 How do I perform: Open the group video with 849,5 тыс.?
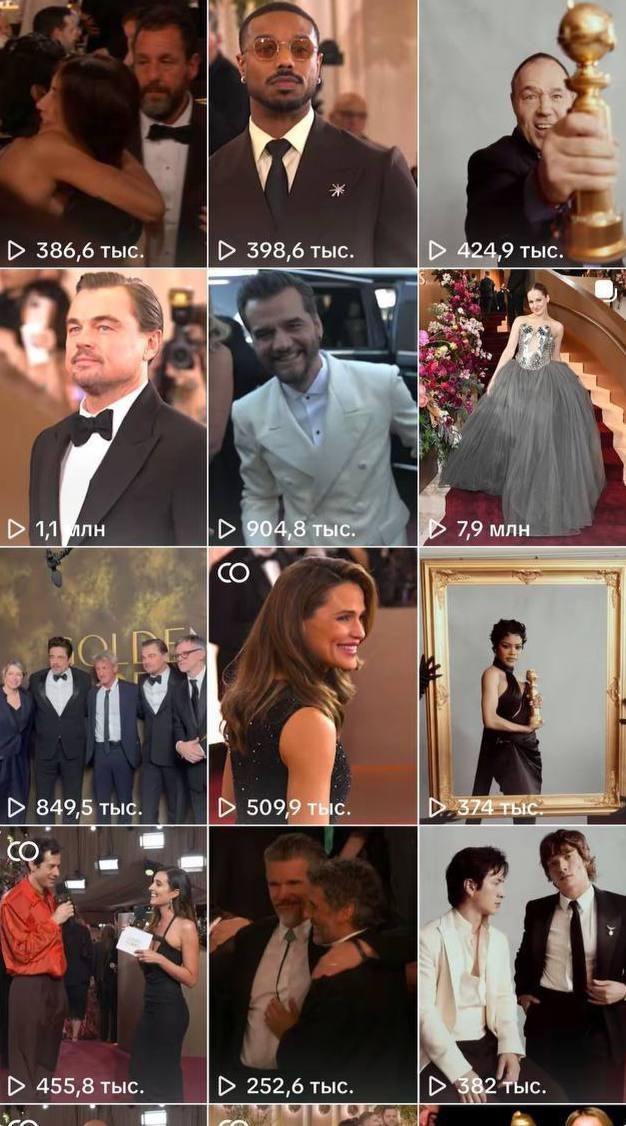coord(103,685)
